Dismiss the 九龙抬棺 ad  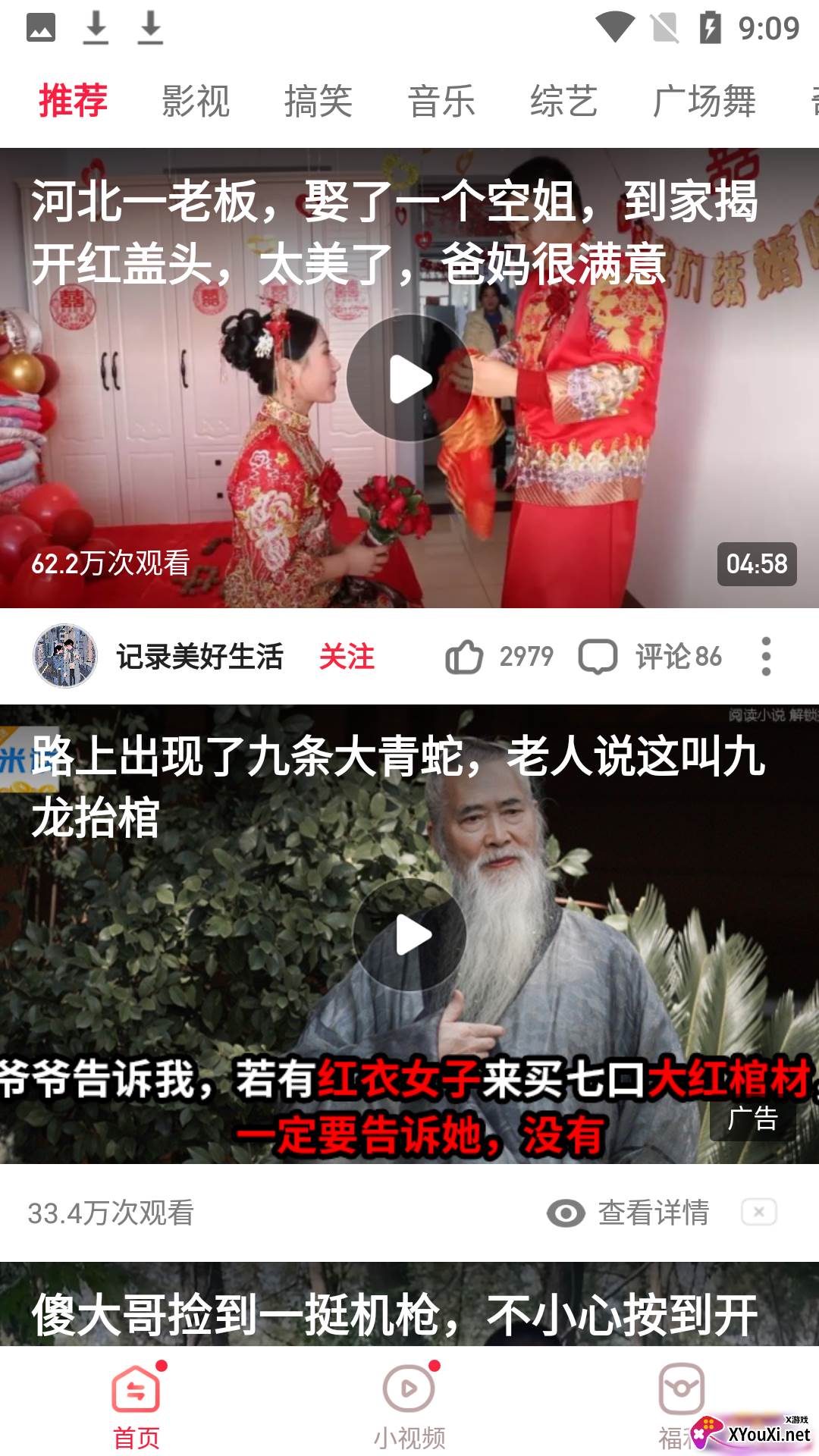tap(758, 1212)
